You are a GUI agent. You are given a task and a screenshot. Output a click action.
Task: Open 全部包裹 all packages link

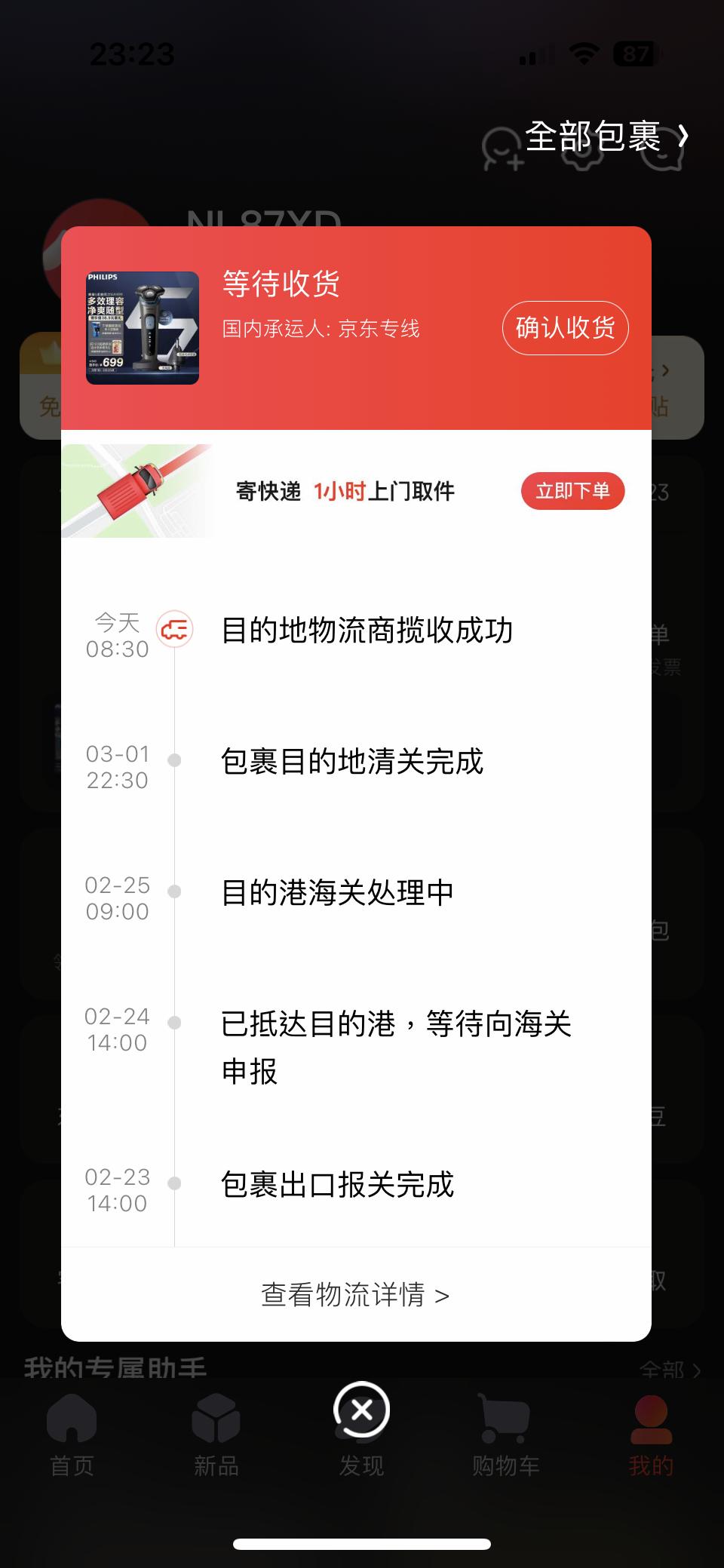(x=606, y=137)
